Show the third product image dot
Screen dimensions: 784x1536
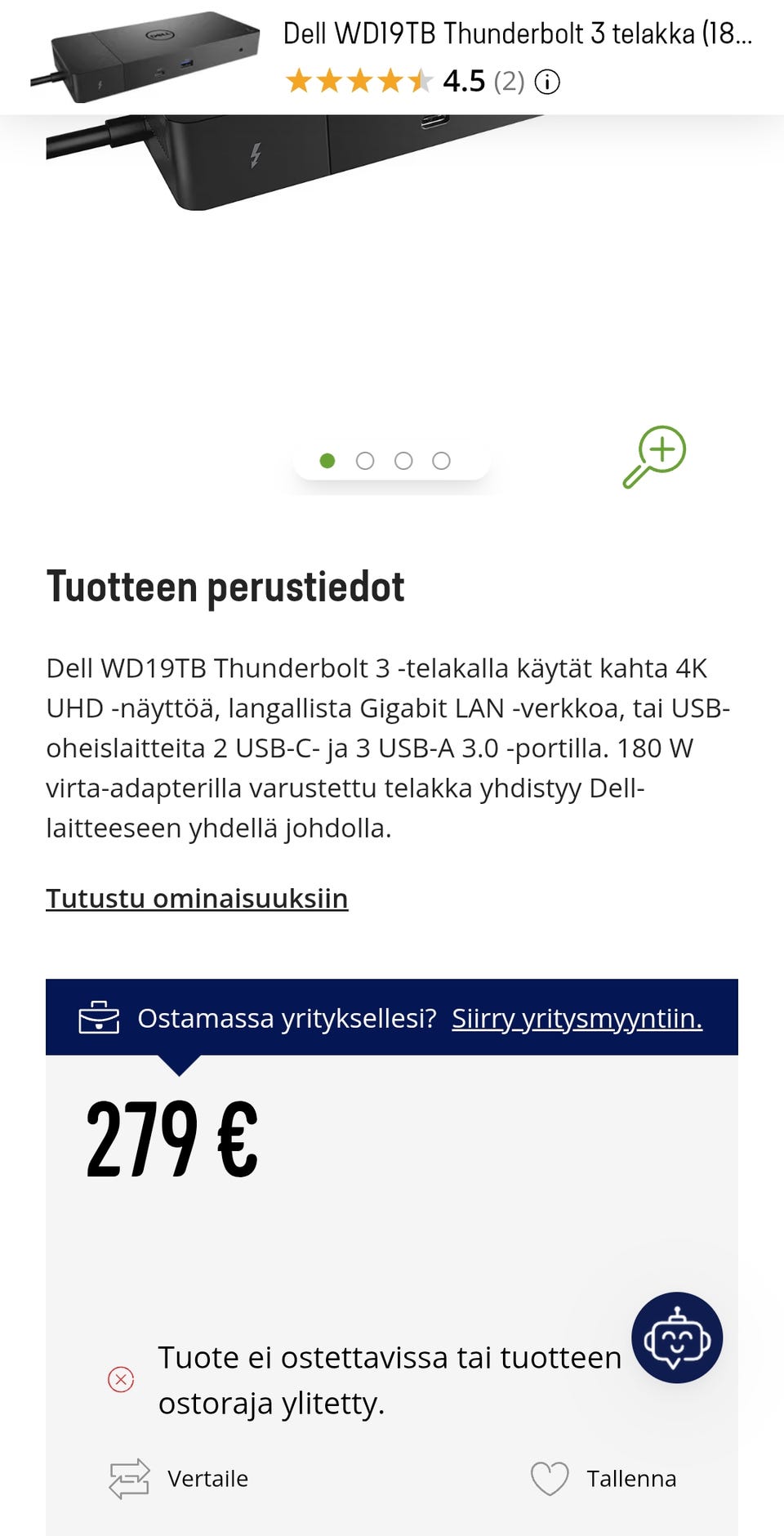pyautogui.click(x=403, y=461)
